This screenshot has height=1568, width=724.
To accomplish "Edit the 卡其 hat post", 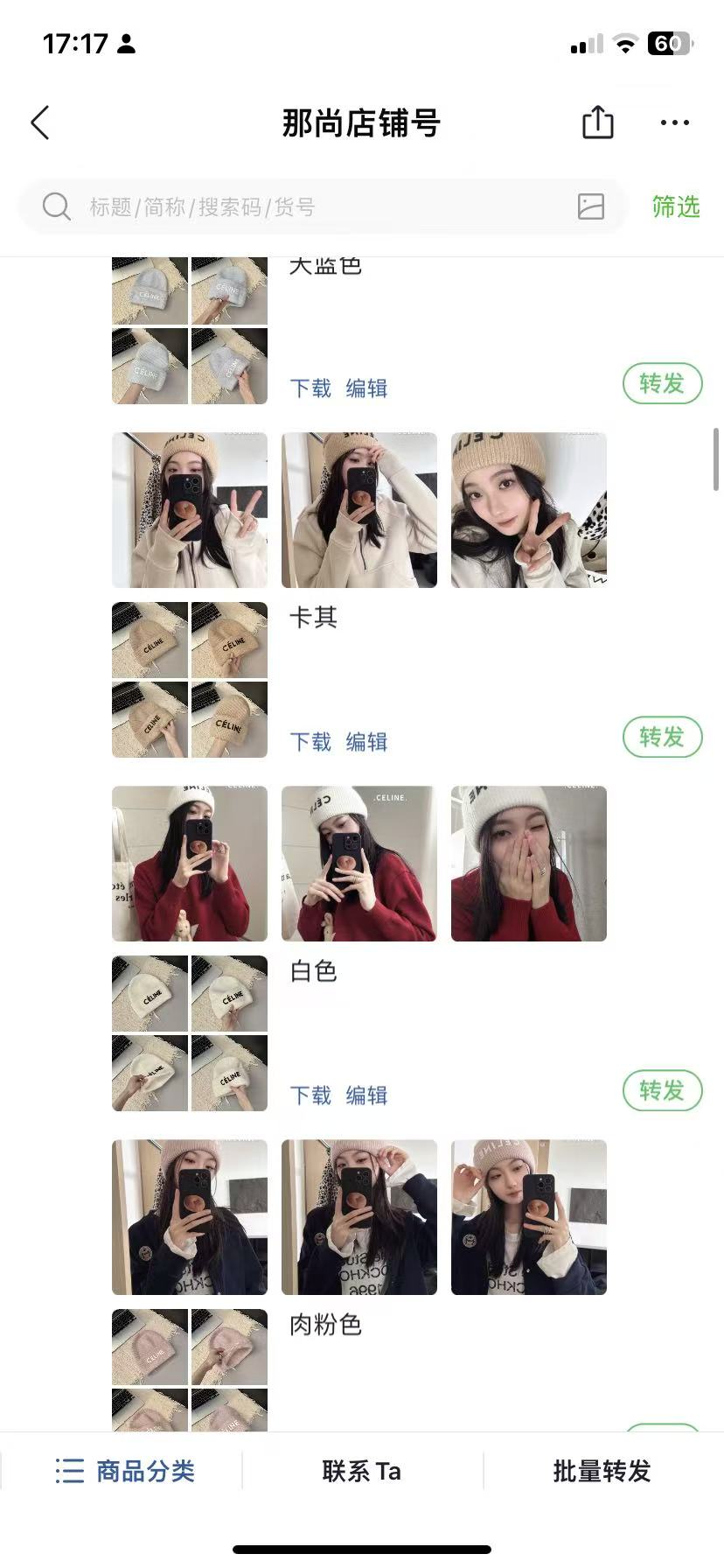I will coord(366,742).
